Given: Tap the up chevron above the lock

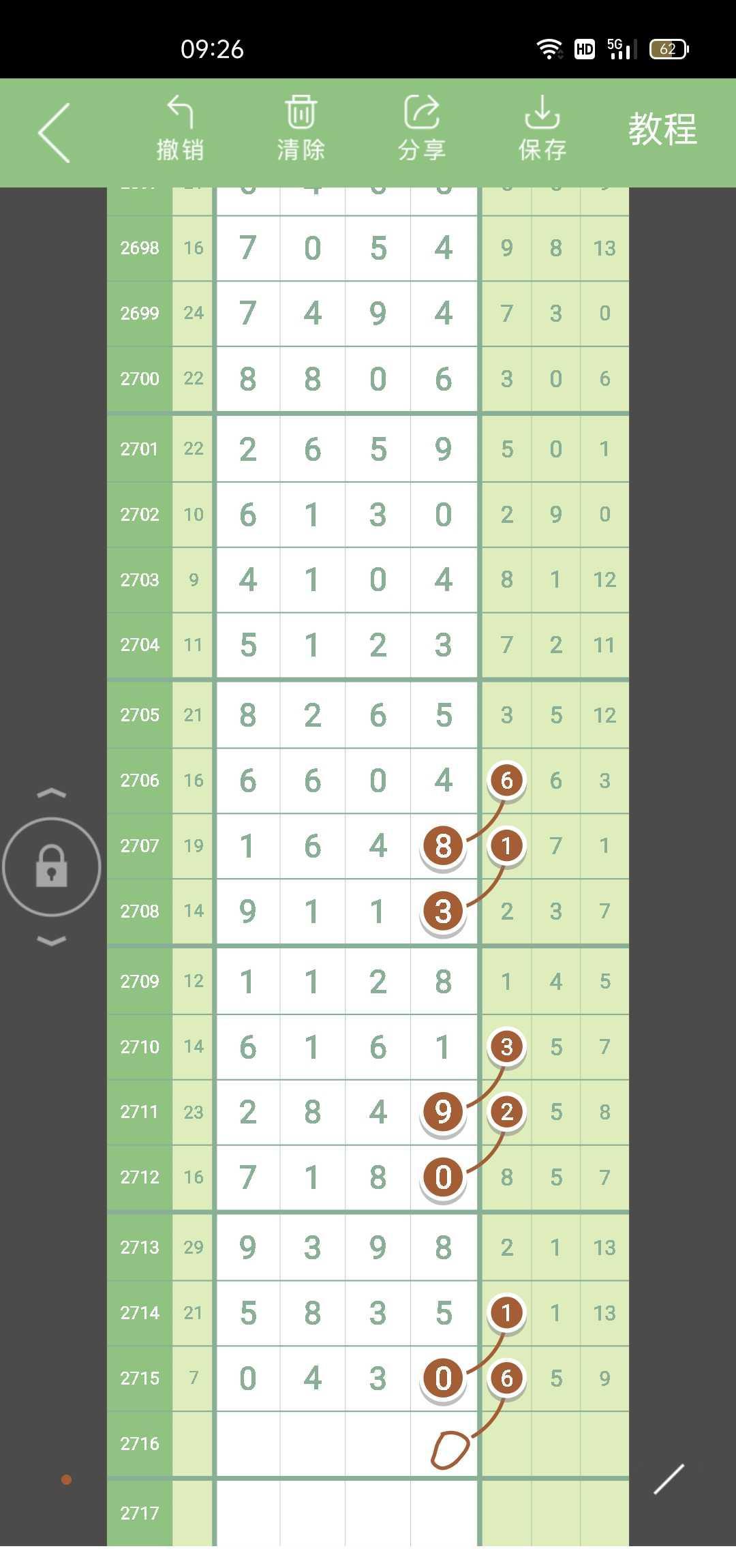Looking at the screenshot, I should point(52,793).
